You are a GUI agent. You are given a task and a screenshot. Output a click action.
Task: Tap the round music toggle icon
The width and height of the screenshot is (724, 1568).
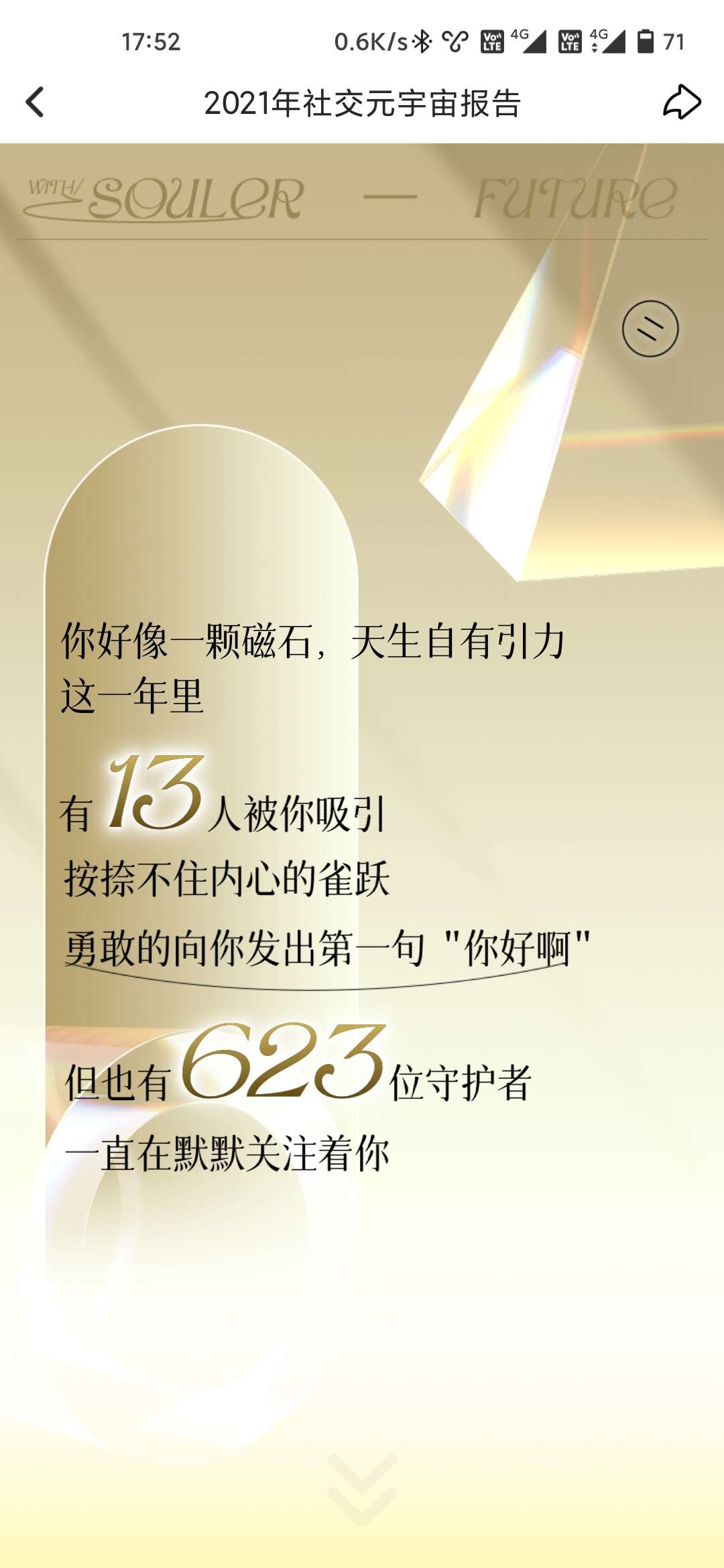click(650, 328)
